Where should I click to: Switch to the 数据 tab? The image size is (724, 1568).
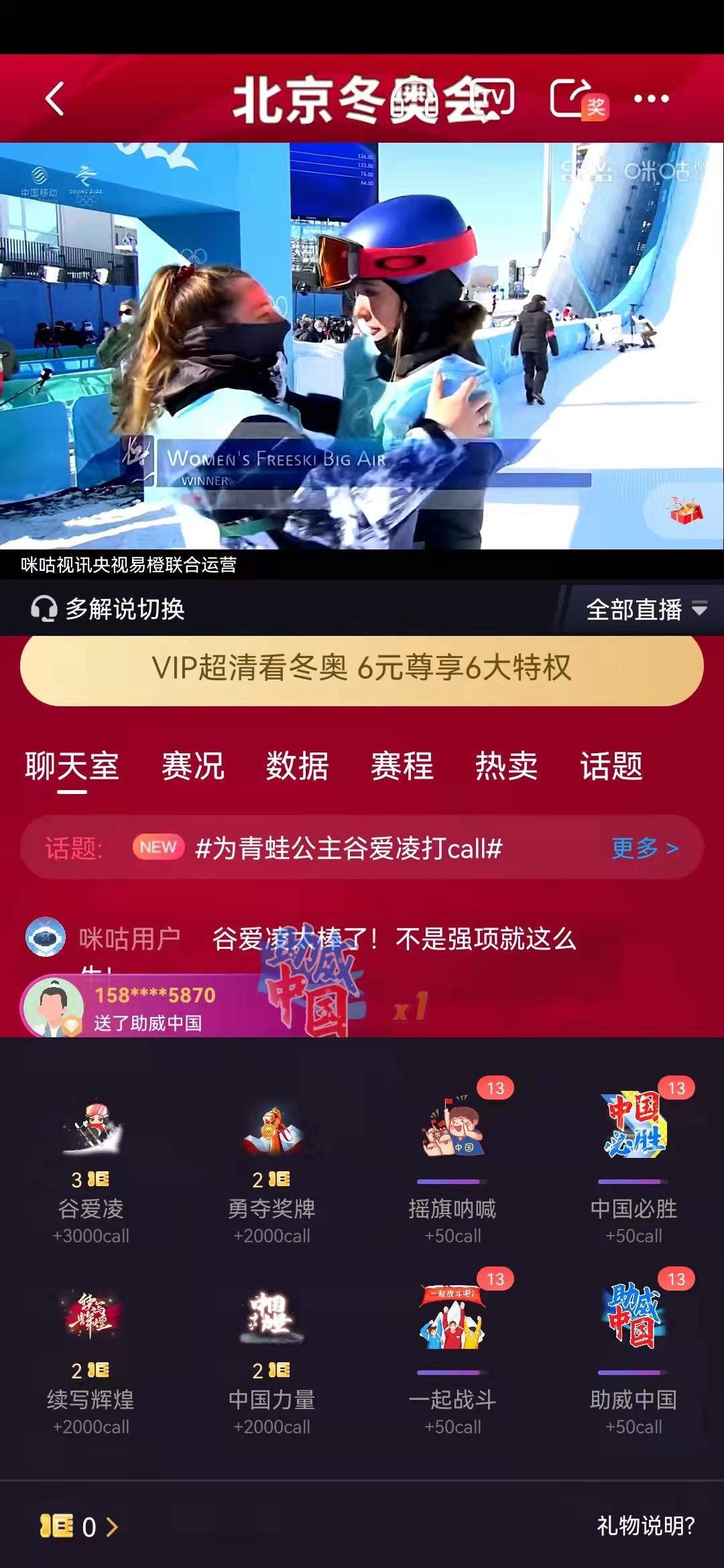click(298, 766)
